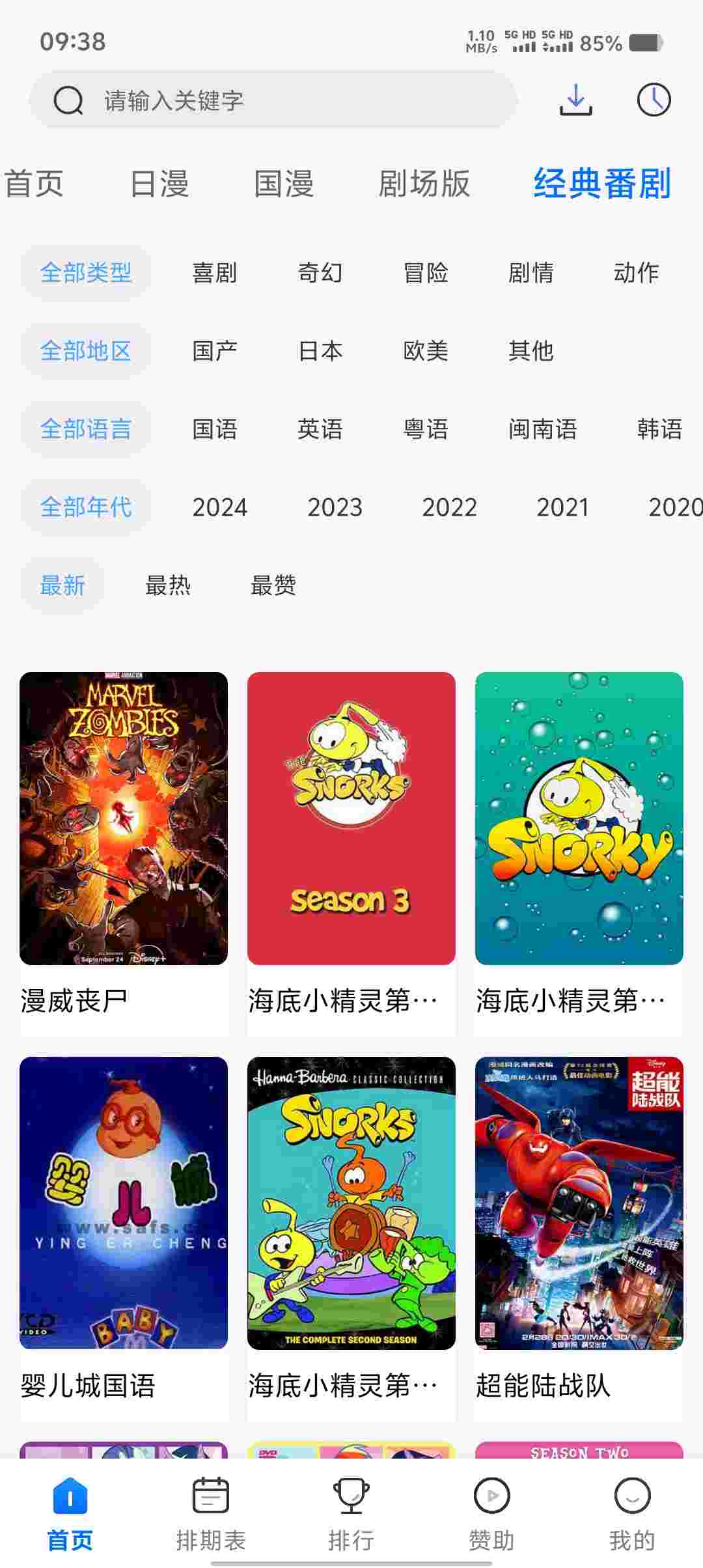Sort the list by 最赞

pos(273,585)
